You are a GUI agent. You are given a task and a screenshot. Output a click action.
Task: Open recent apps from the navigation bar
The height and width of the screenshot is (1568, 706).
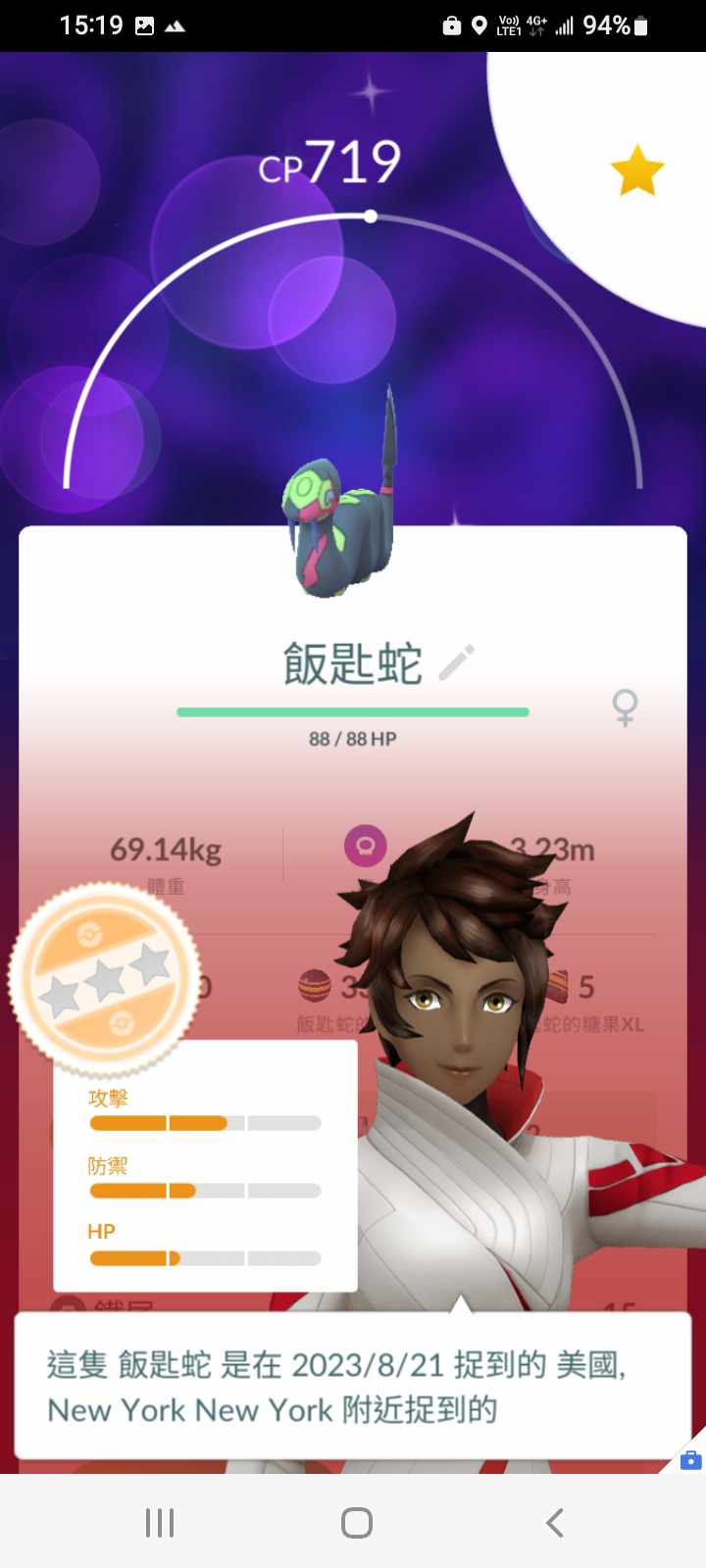click(160, 1522)
